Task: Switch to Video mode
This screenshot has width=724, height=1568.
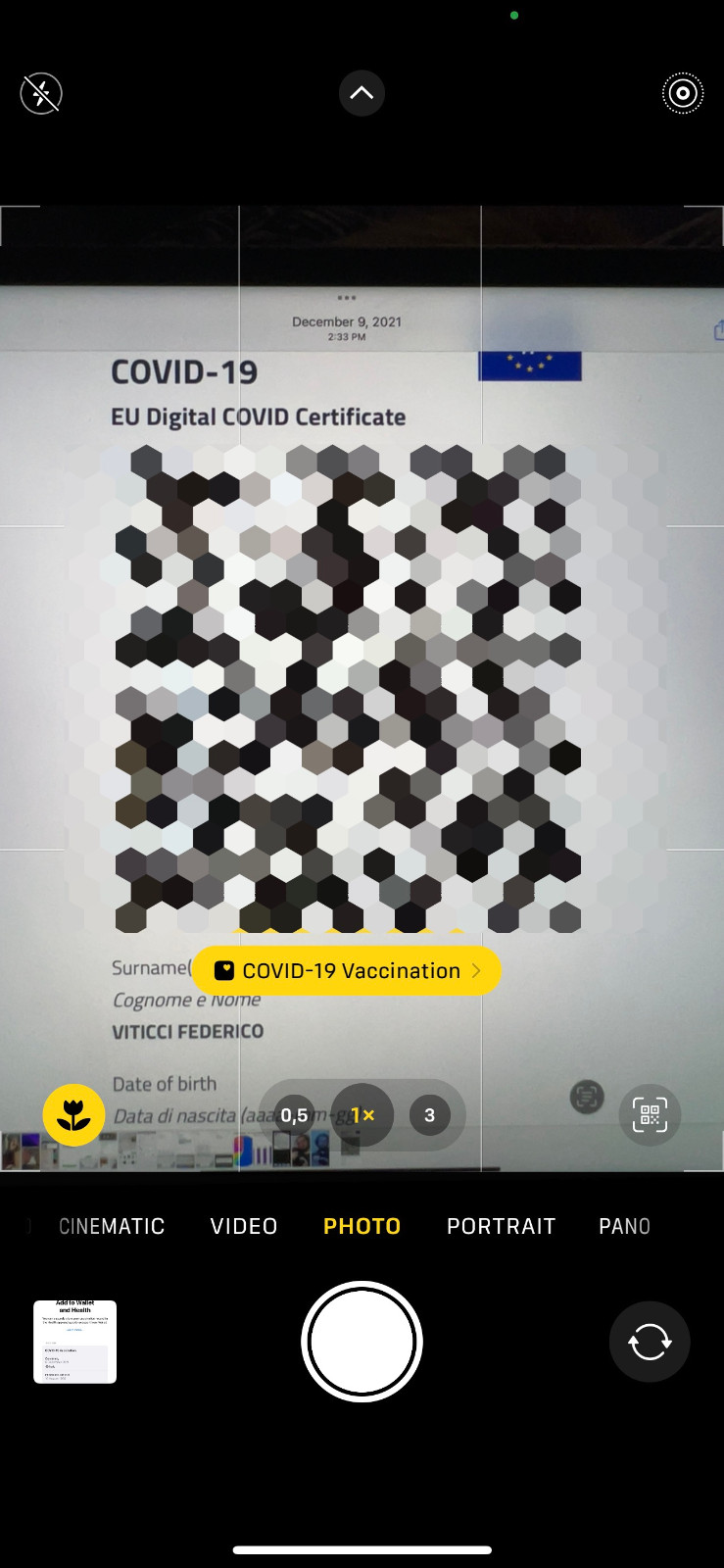Action: pyautogui.click(x=244, y=1226)
